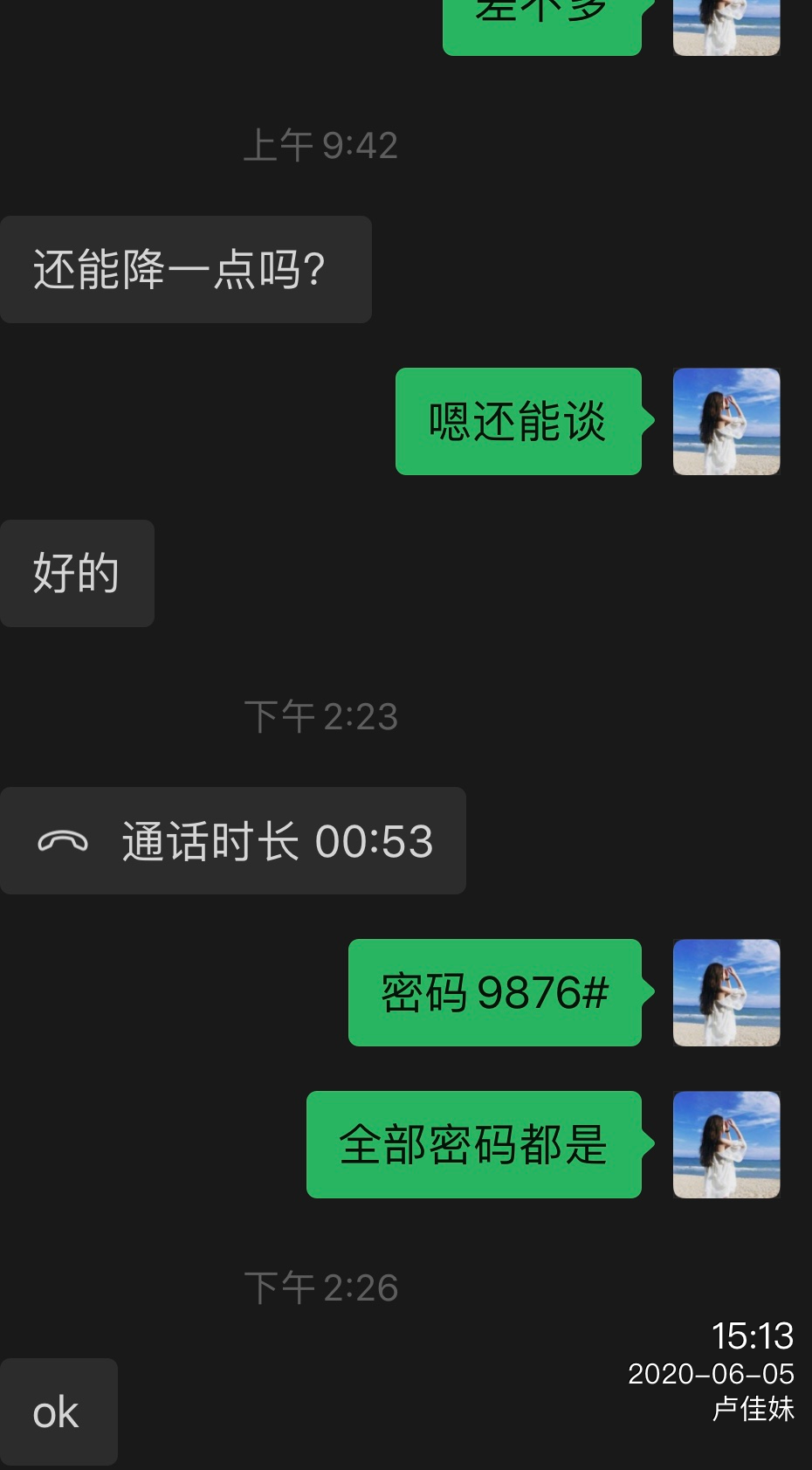Tap the call duration 00:53 bubble
Image resolution: width=812 pixels, height=1470 pixels.
[x=233, y=840]
